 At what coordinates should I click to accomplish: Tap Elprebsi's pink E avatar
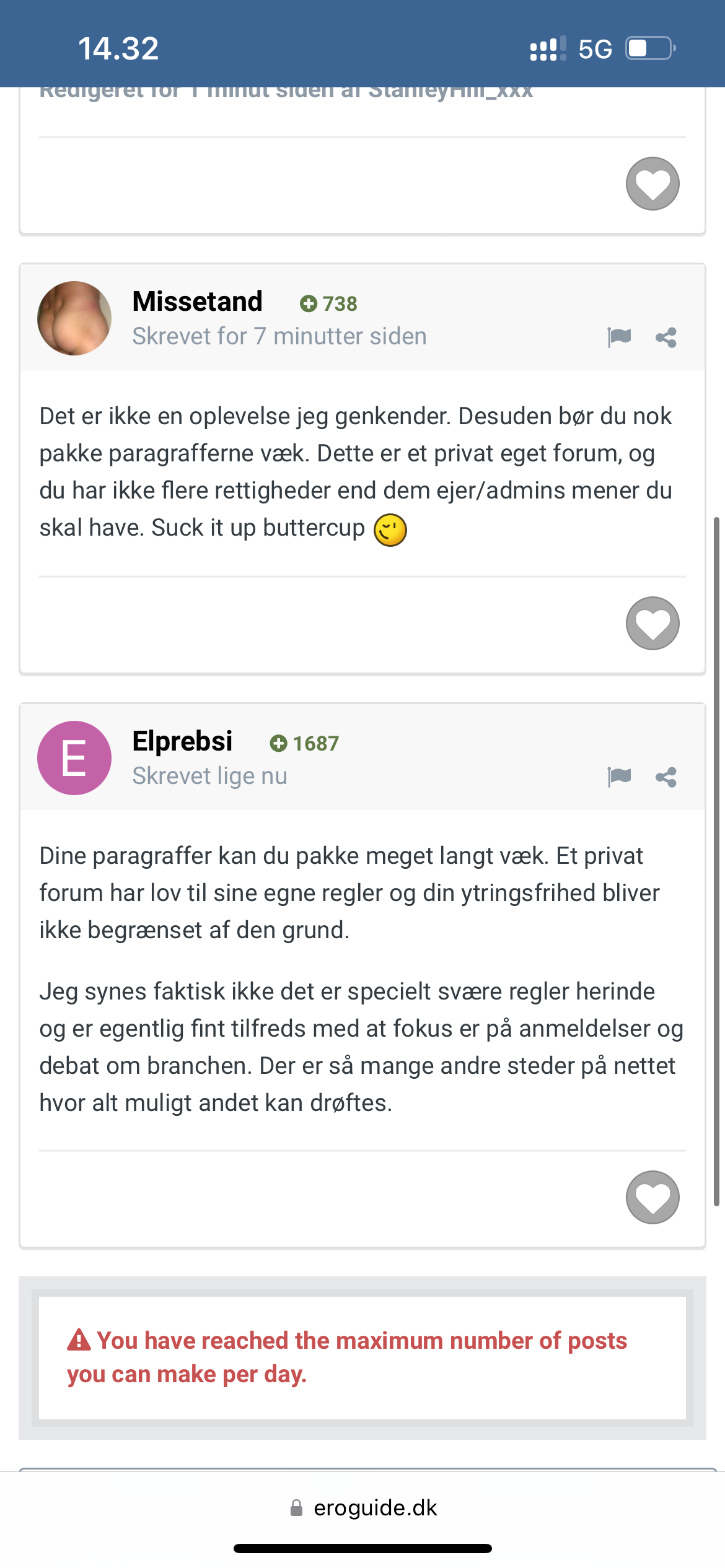[x=74, y=758]
